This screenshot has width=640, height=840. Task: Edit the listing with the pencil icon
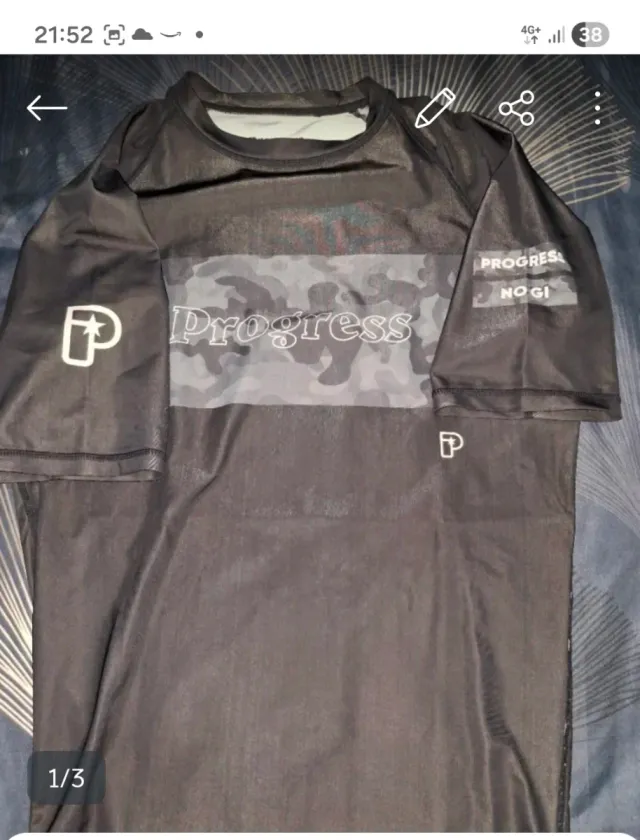pyautogui.click(x=434, y=108)
